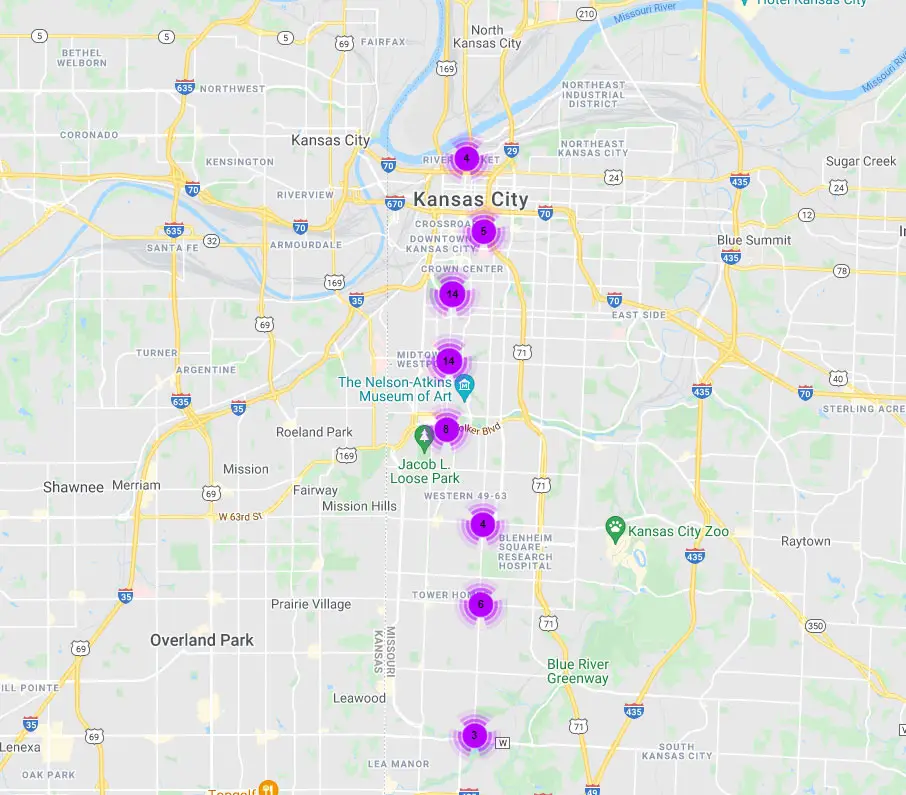Image resolution: width=906 pixels, height=795 pixels.
Task: Open the 4 cluster near Western 49-63
Action: [x=483, y=524]
